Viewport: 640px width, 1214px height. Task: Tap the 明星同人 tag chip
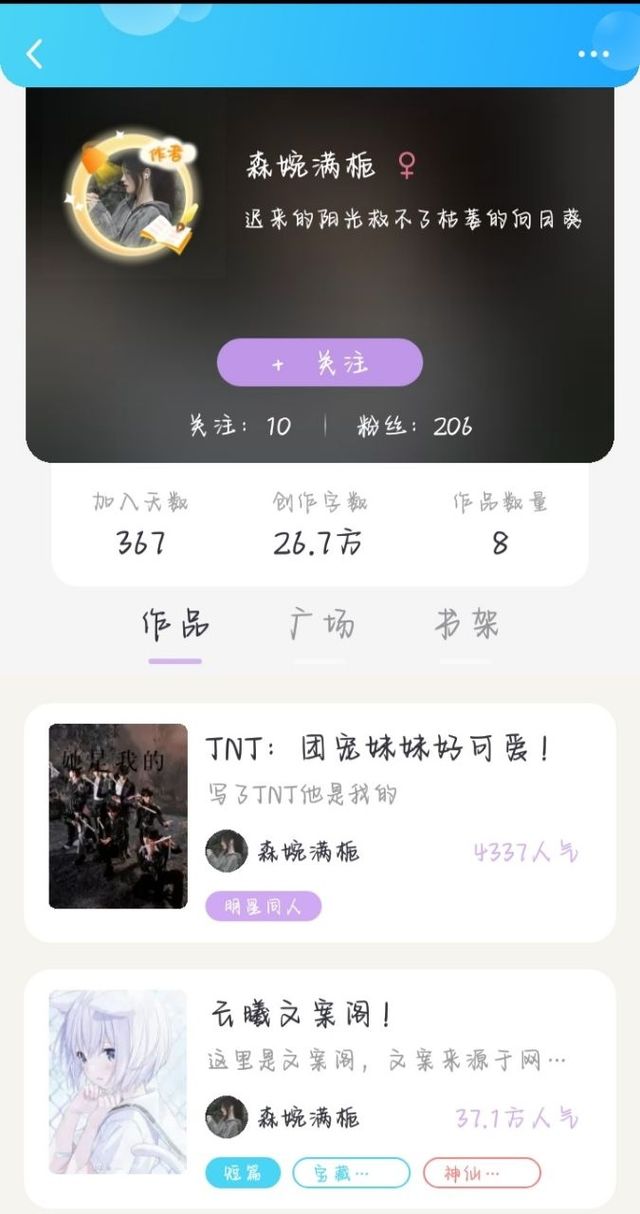(x=263, y=907)
